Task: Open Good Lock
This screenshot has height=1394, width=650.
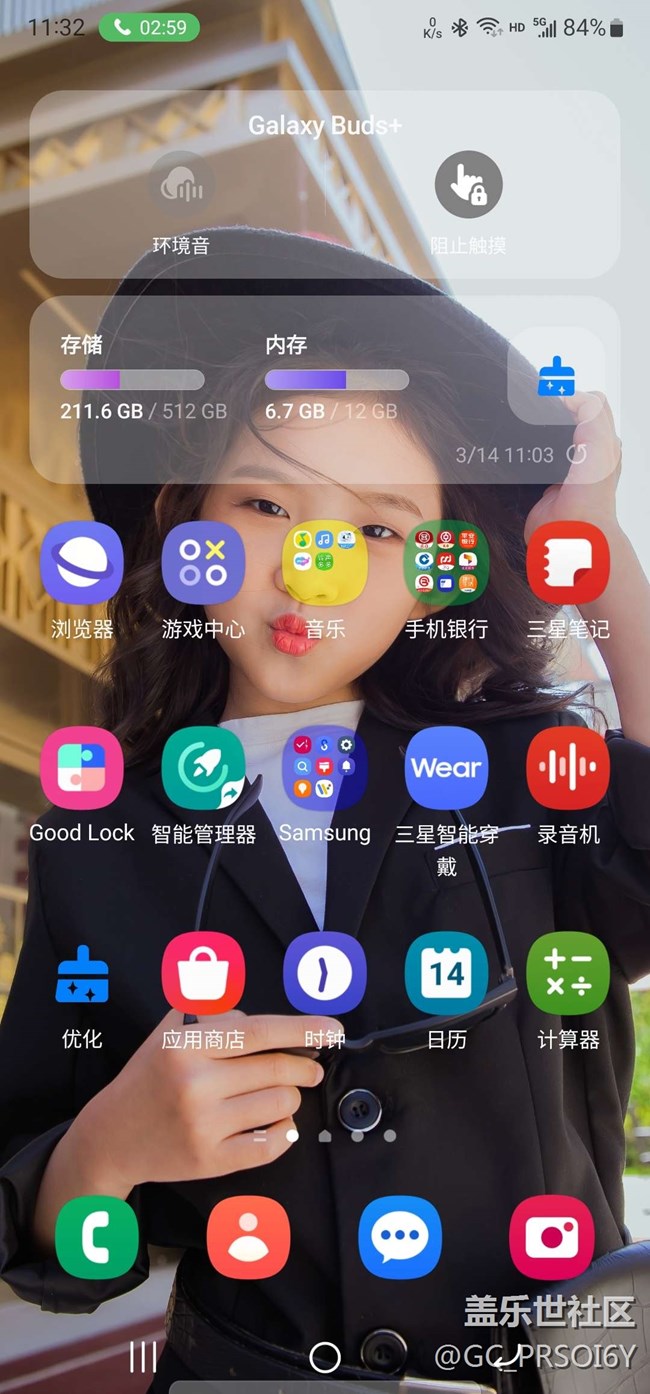Action: point(82,768)
